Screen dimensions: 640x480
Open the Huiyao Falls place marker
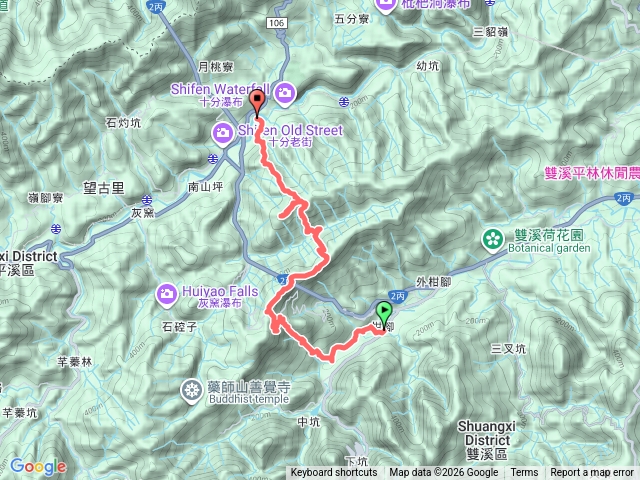coord(168,292)
